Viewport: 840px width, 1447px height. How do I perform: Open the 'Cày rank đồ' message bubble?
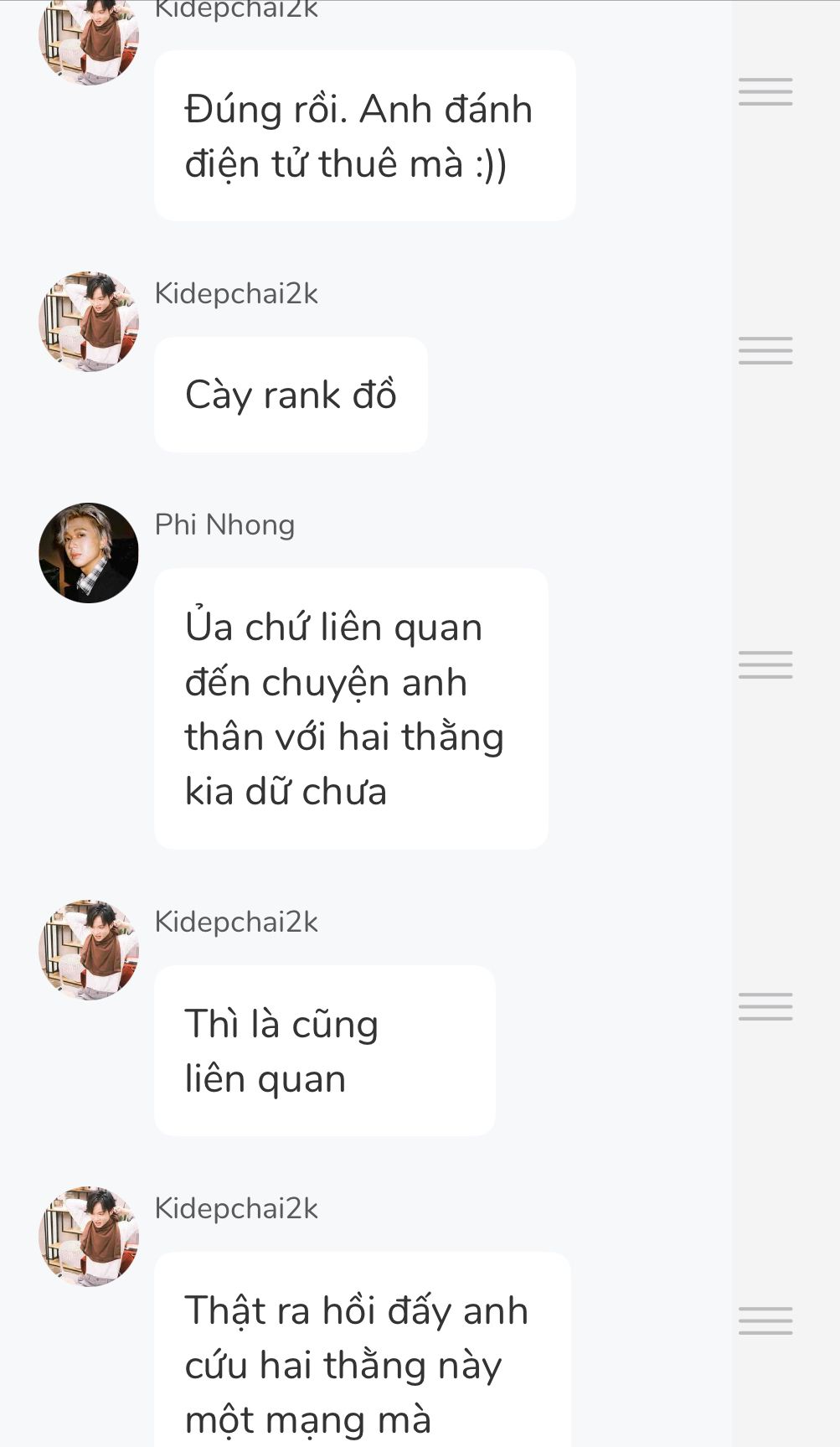[x=291, y=395]
